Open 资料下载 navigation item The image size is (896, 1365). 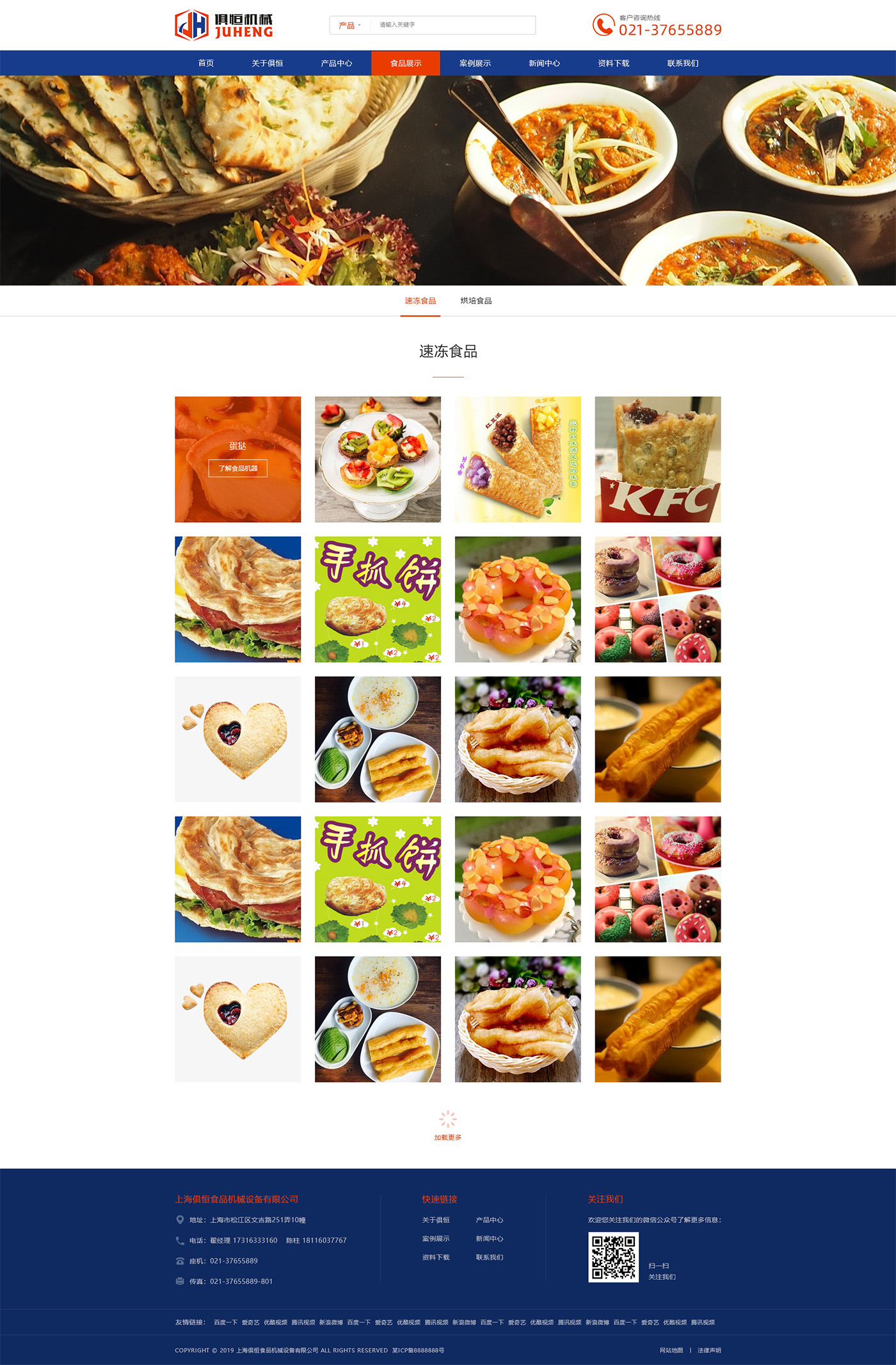pos(613,63)
